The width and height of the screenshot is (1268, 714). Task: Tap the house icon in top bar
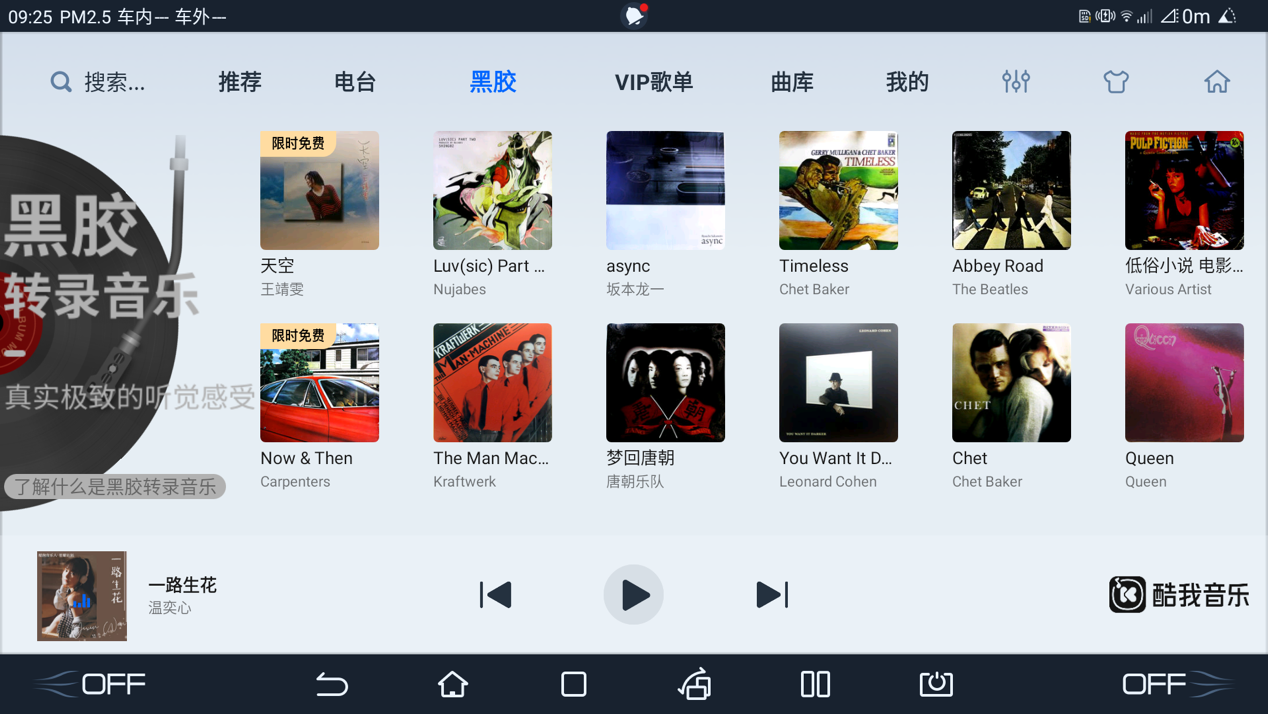[1216, 82]
